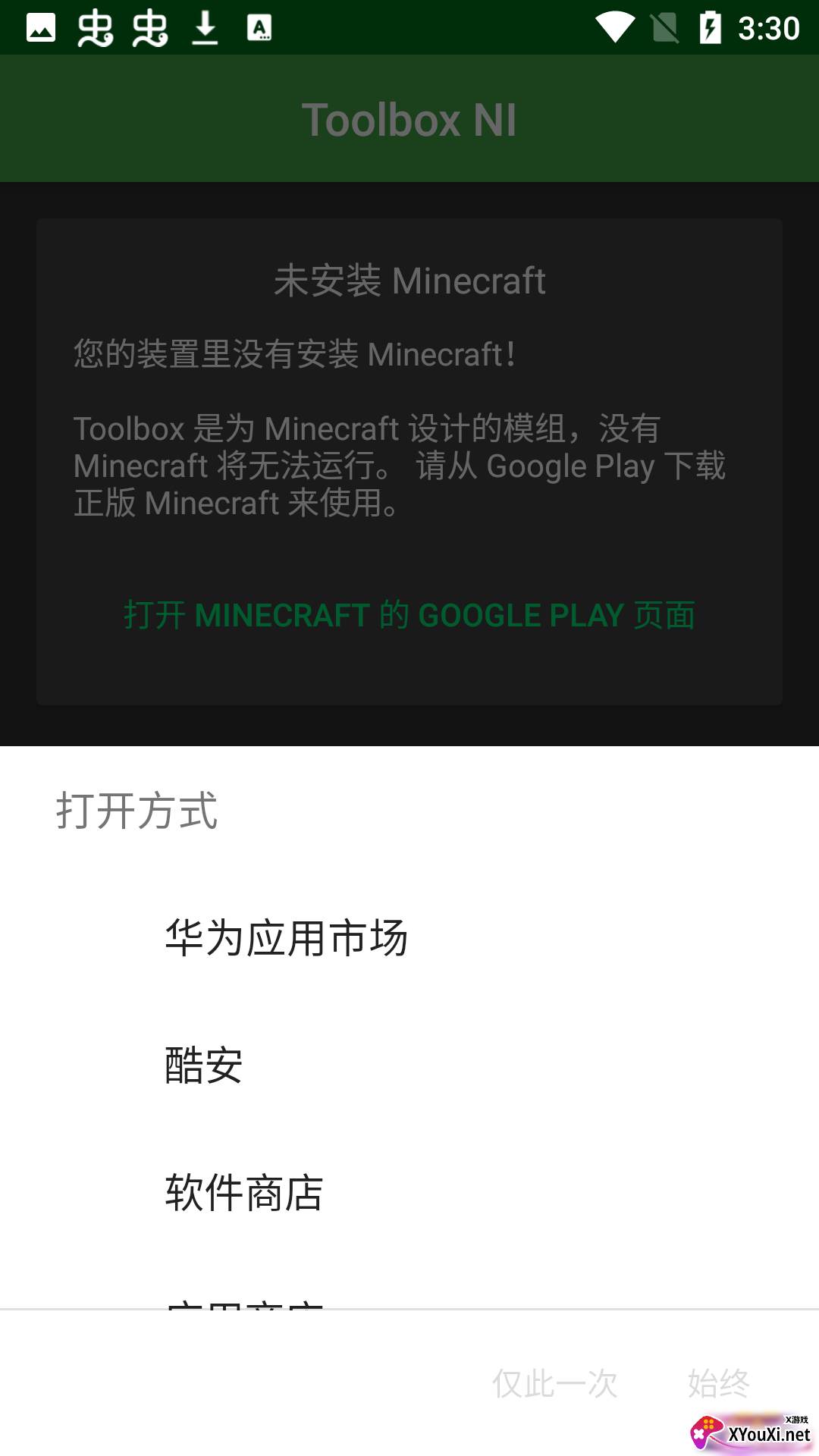Choose 酷安 as the opening app
Image resolution: width=819 pixels, height=1456 pixels.
click(409, 1065)
